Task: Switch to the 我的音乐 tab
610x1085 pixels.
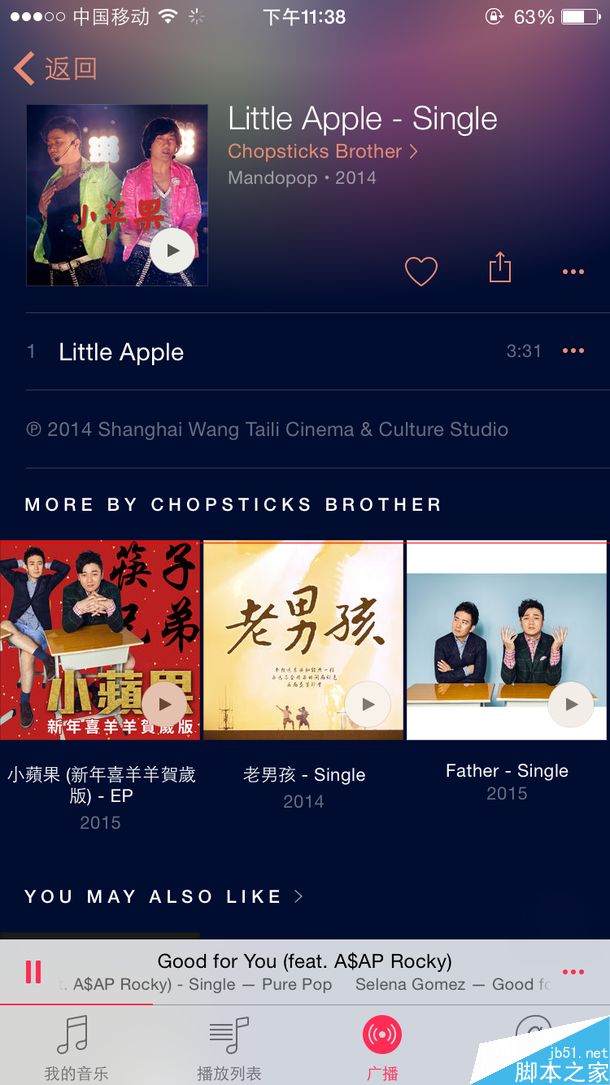Action: point(75,1046)
